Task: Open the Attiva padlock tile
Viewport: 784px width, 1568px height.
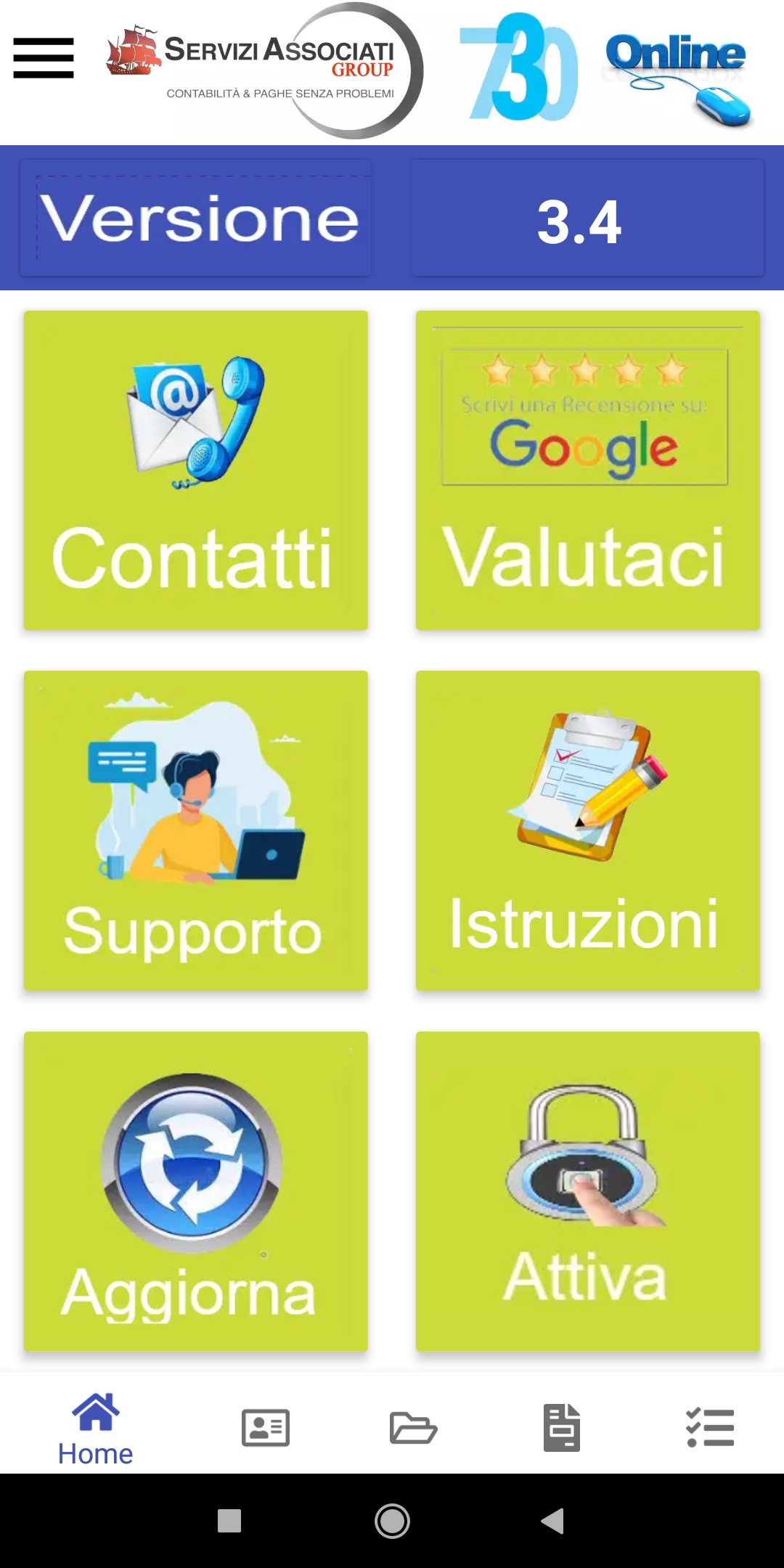Action: (x=588, y=1191)
